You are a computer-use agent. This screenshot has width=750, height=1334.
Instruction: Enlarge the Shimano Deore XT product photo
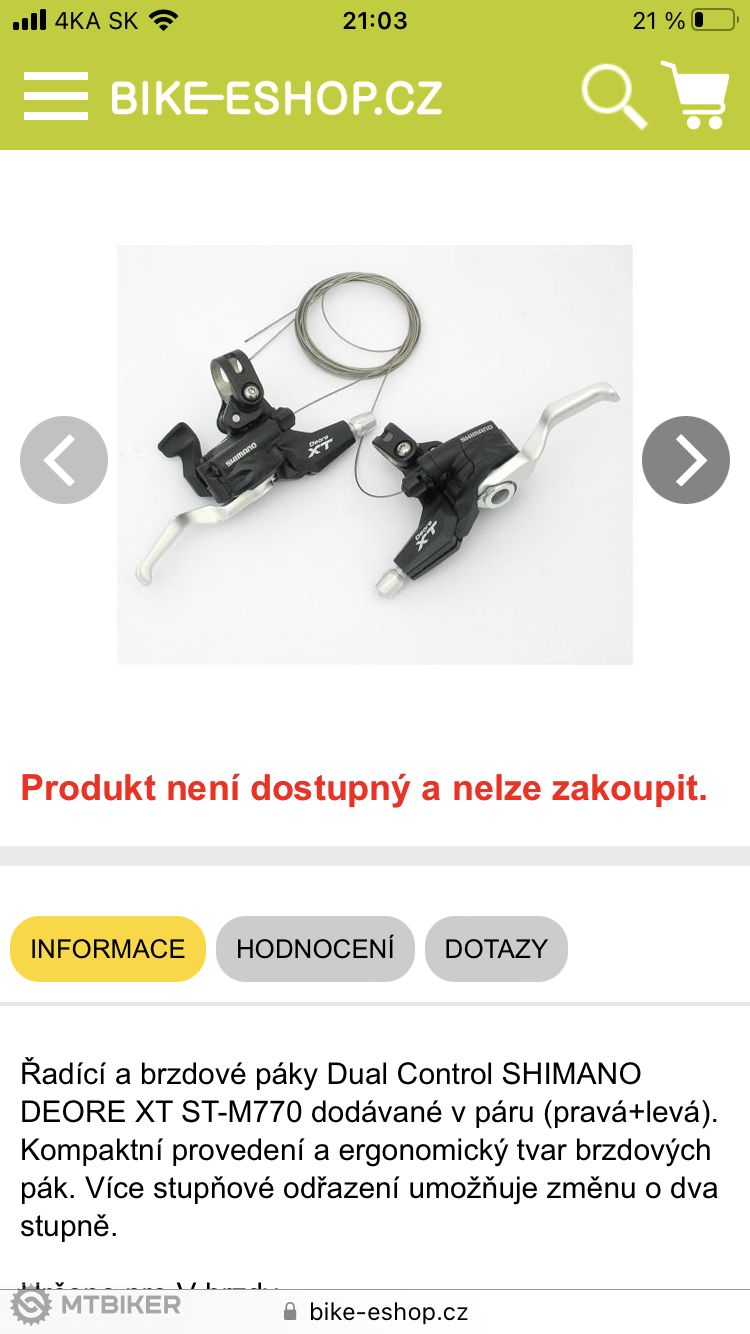point(375,455)
